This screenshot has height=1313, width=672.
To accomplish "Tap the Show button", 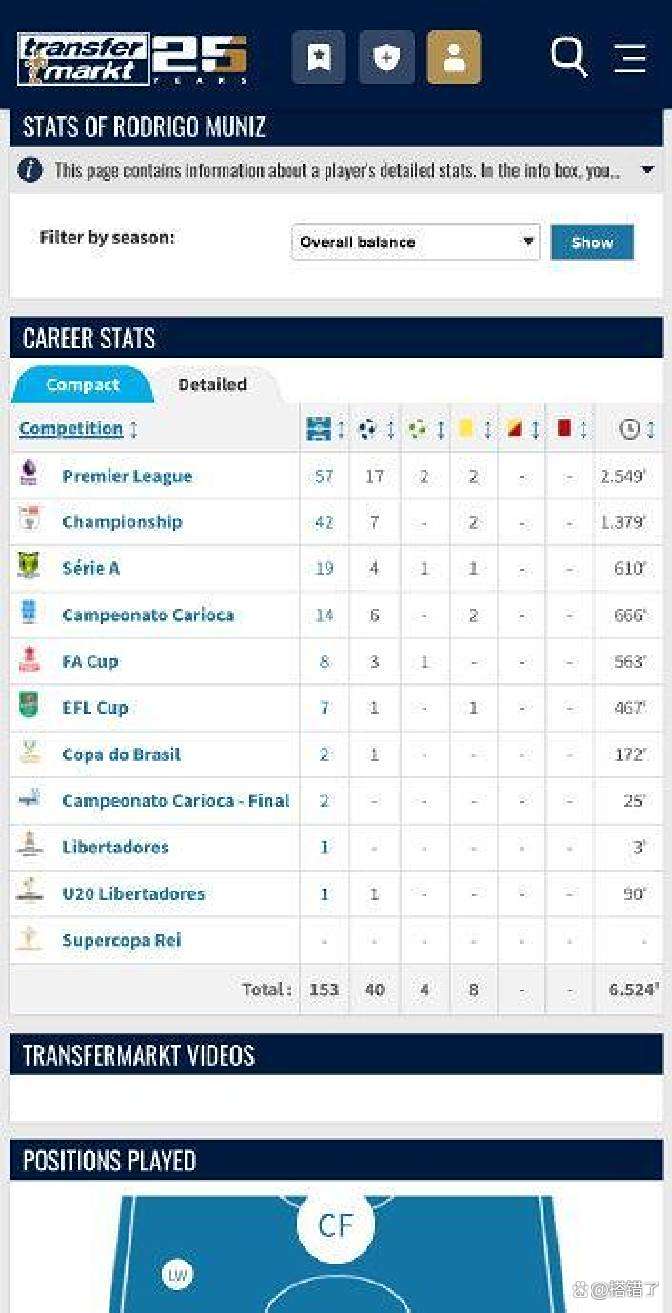I will click(x=592, y=242).
